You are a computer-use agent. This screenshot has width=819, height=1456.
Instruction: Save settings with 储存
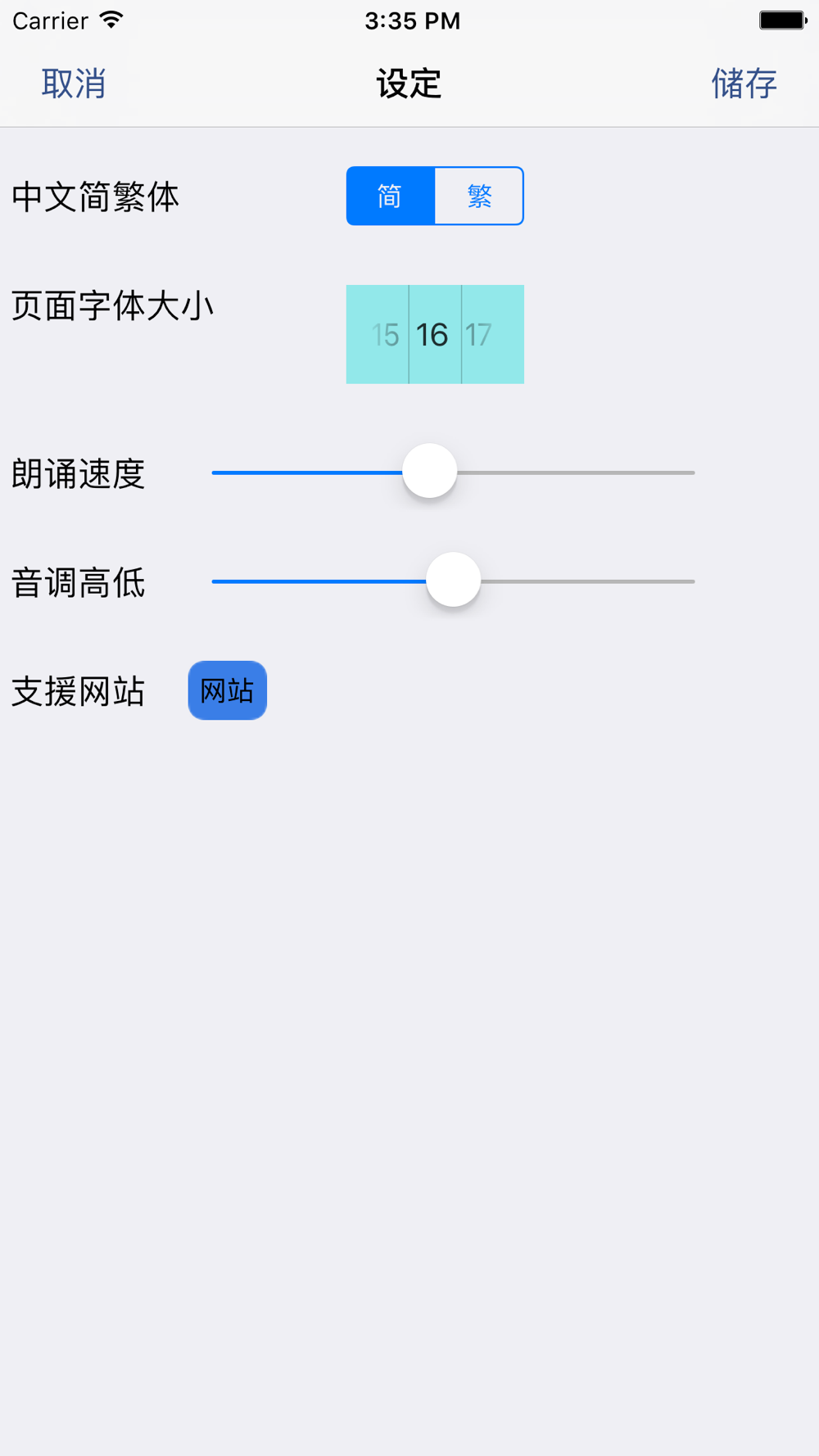point(744,84)
